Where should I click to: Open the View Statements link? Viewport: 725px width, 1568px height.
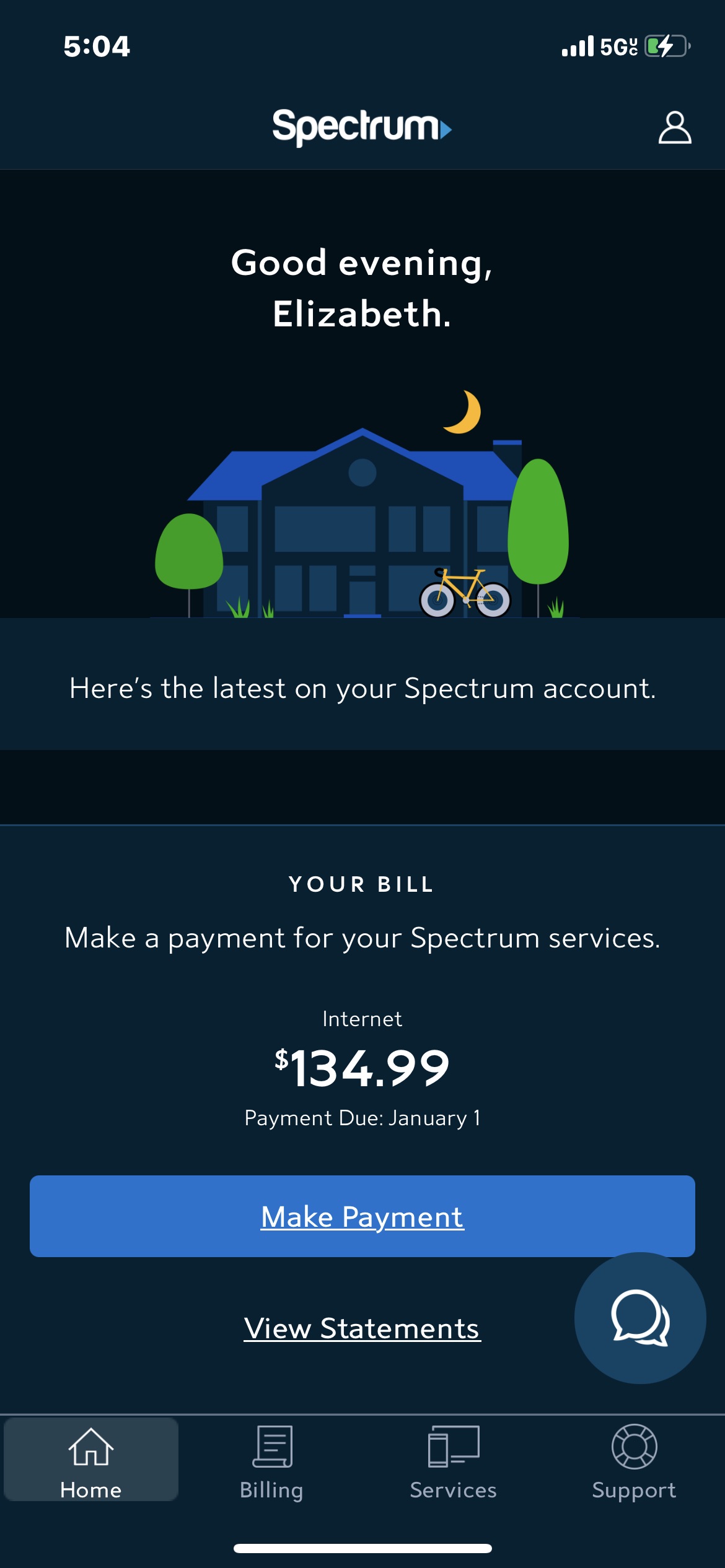coord(362,1328)
